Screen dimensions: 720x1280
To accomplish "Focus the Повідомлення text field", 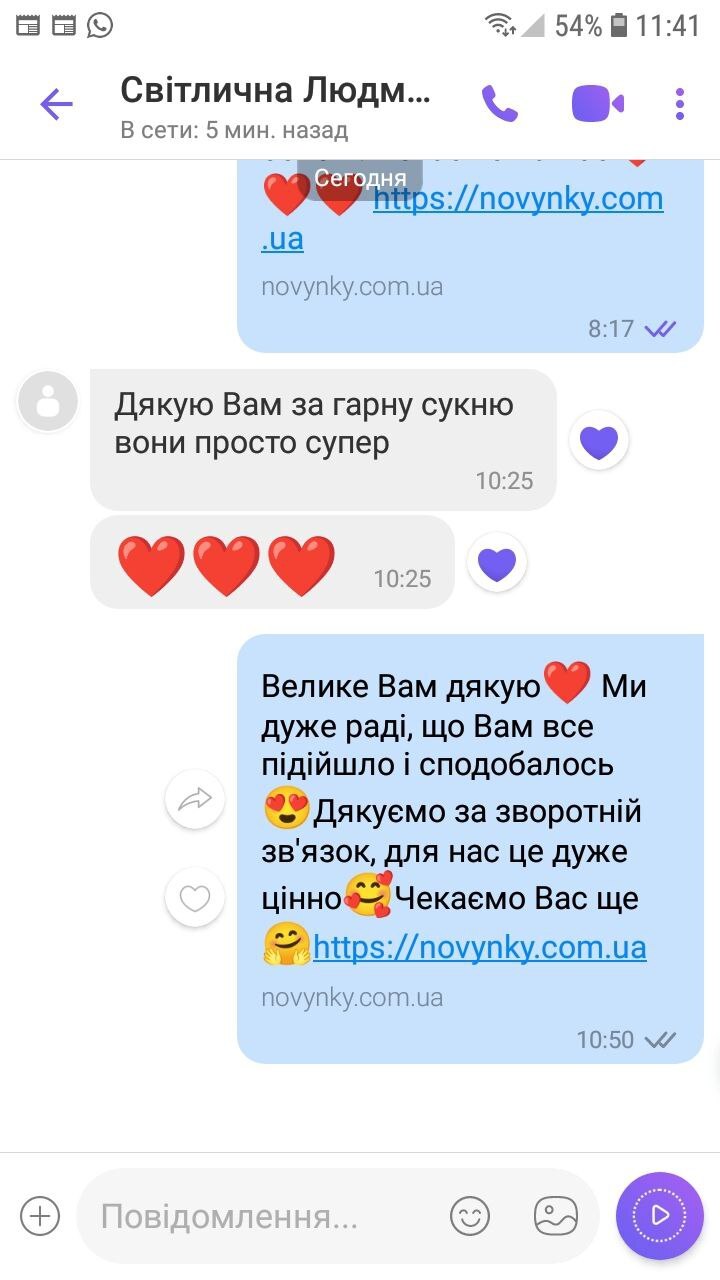I will [260, 1217].
